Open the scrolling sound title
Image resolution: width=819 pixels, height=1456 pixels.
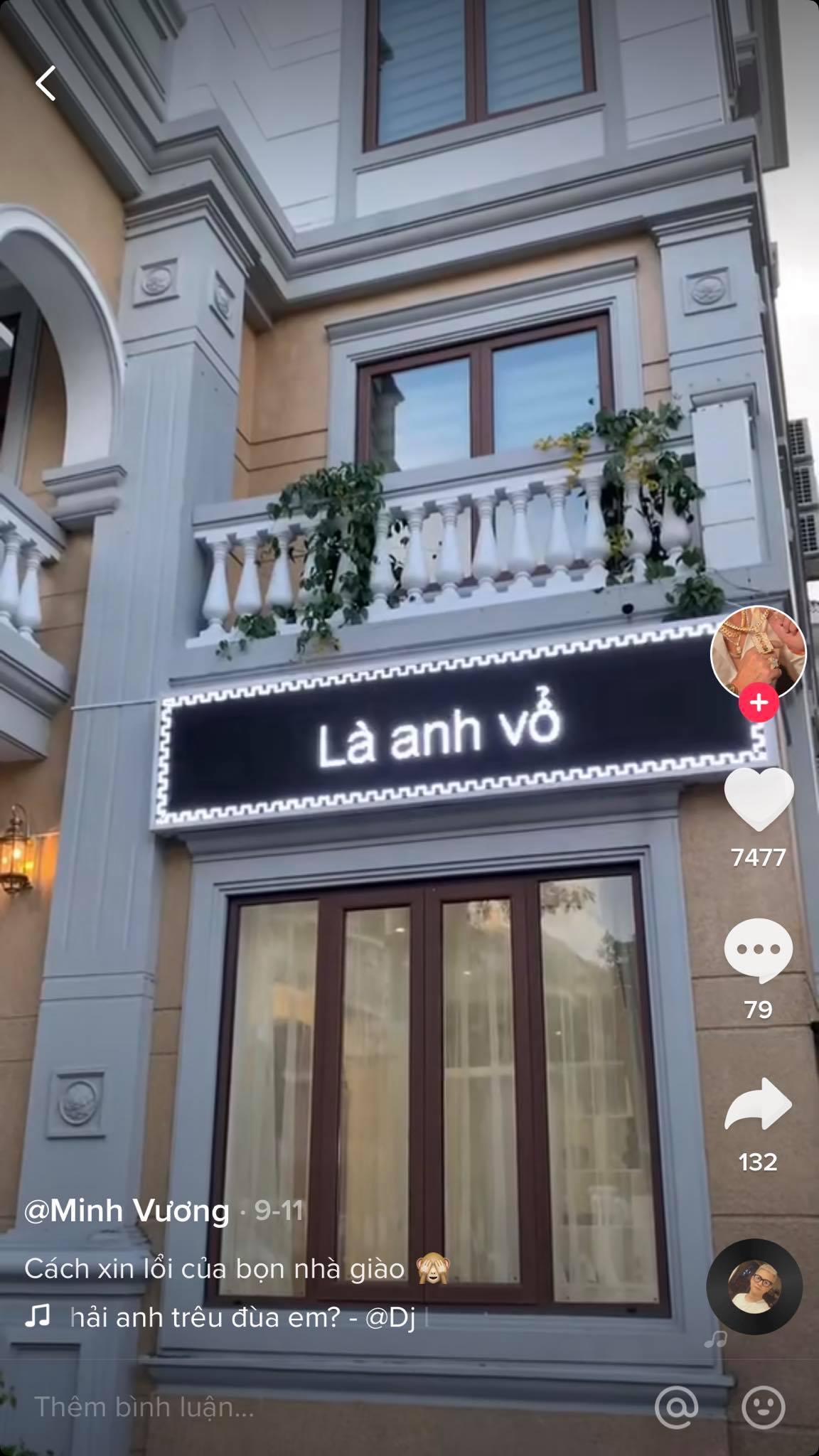[x=242, y=1317]
